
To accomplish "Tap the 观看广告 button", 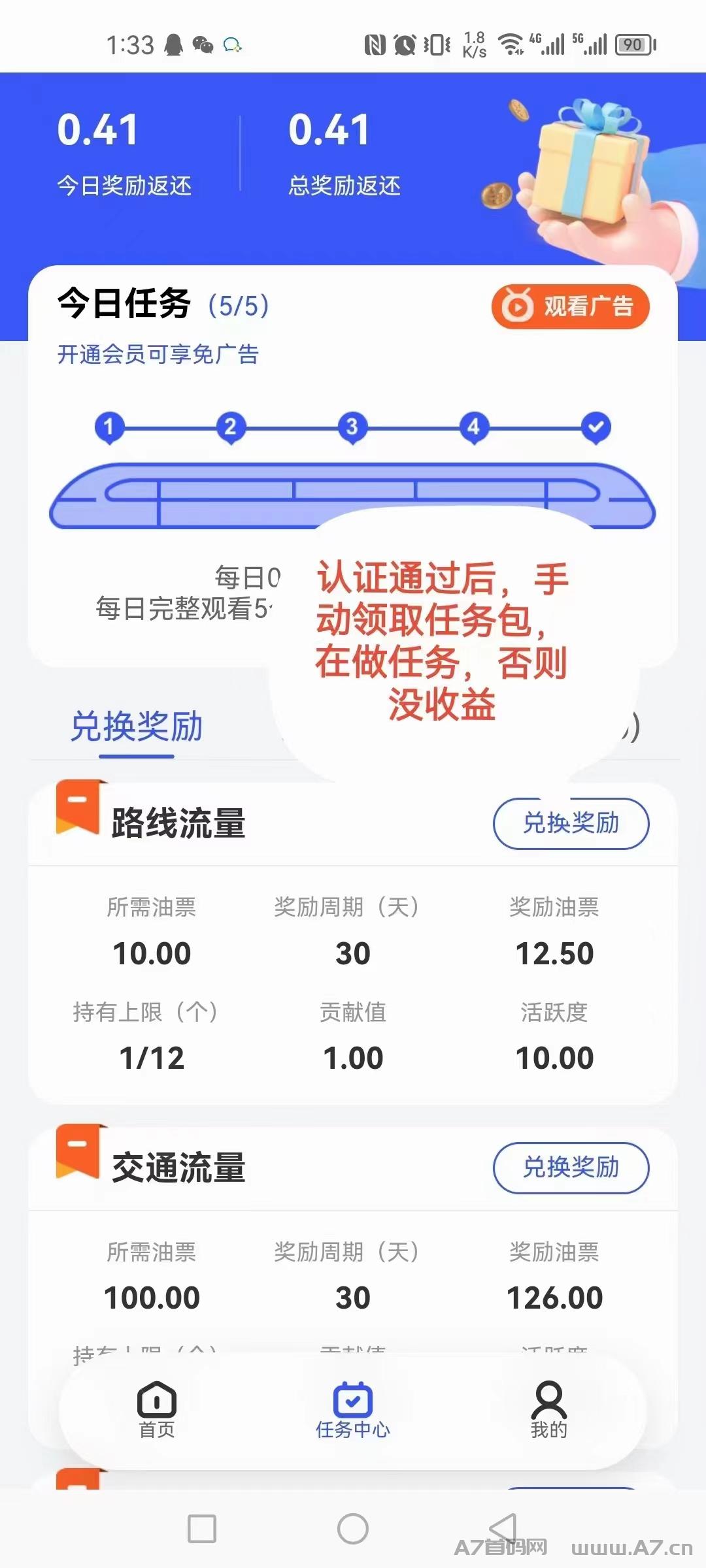I will [x=570, y=306].
